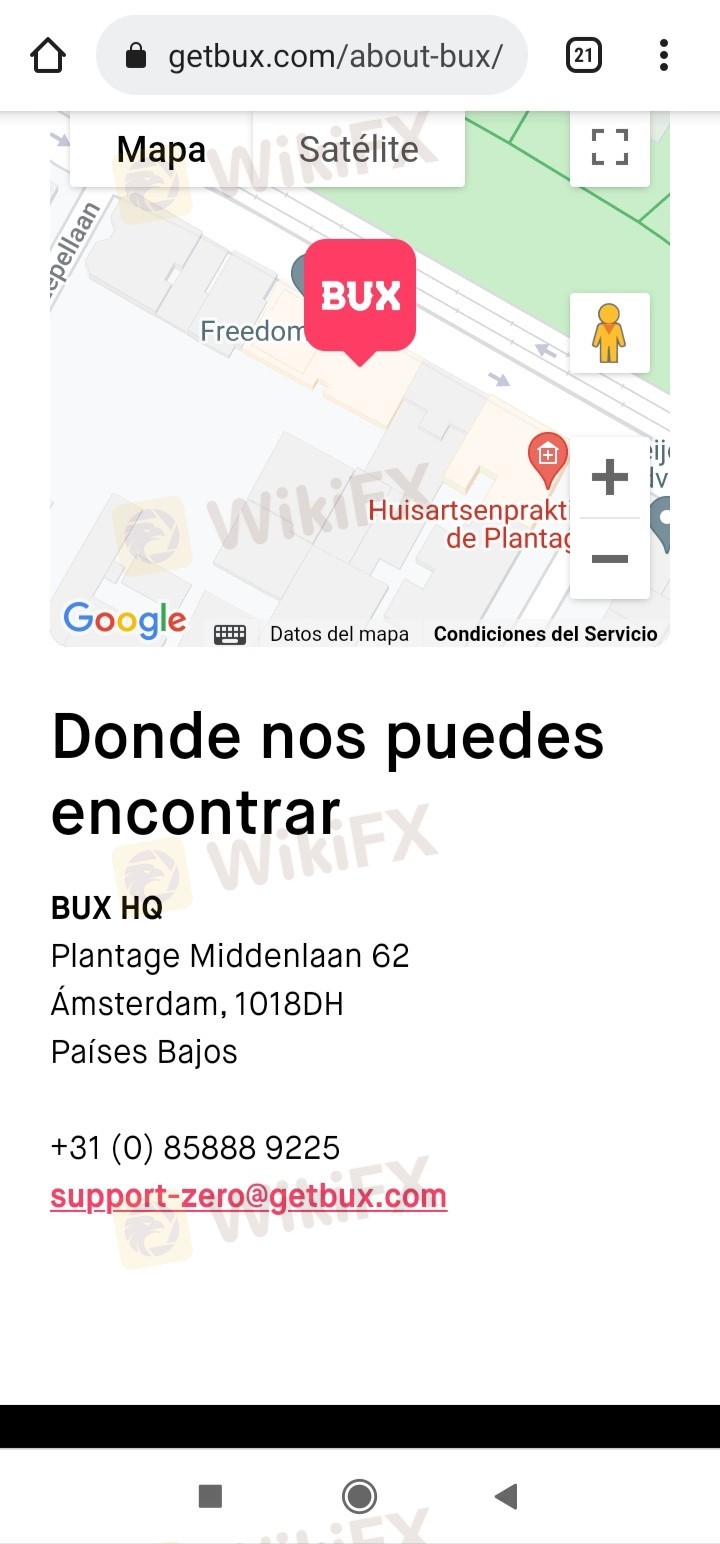The height and width of the screenshot is (1544, 720).
Task: Switch the map to Satélite view
Action: (x=358, y=150)
